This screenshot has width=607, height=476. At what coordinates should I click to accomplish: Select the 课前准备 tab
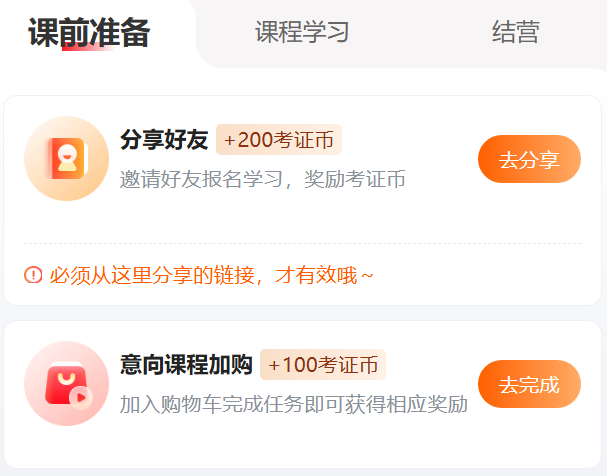[x=89, y=33]
